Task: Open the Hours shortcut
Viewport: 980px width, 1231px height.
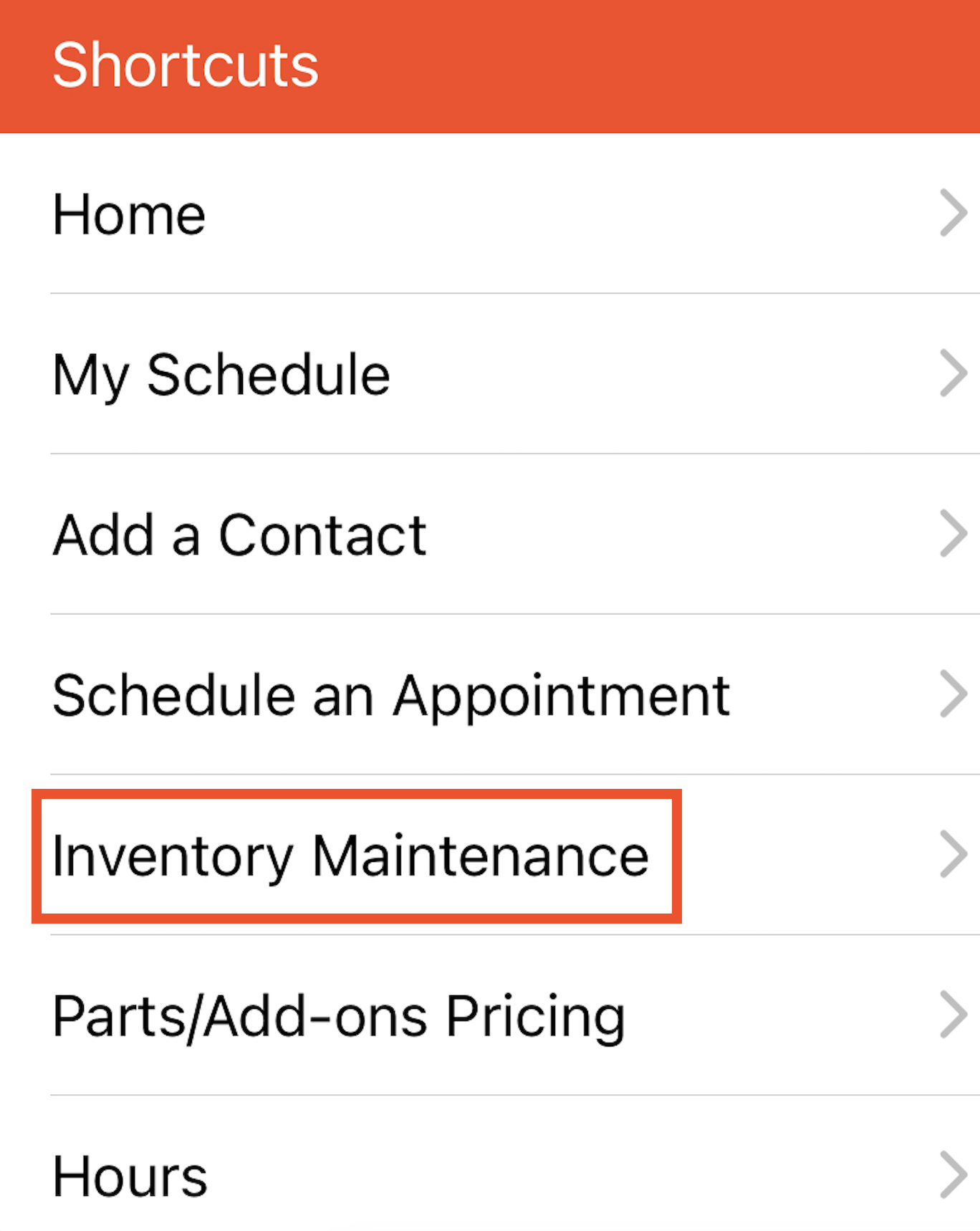Action: 130,1177
